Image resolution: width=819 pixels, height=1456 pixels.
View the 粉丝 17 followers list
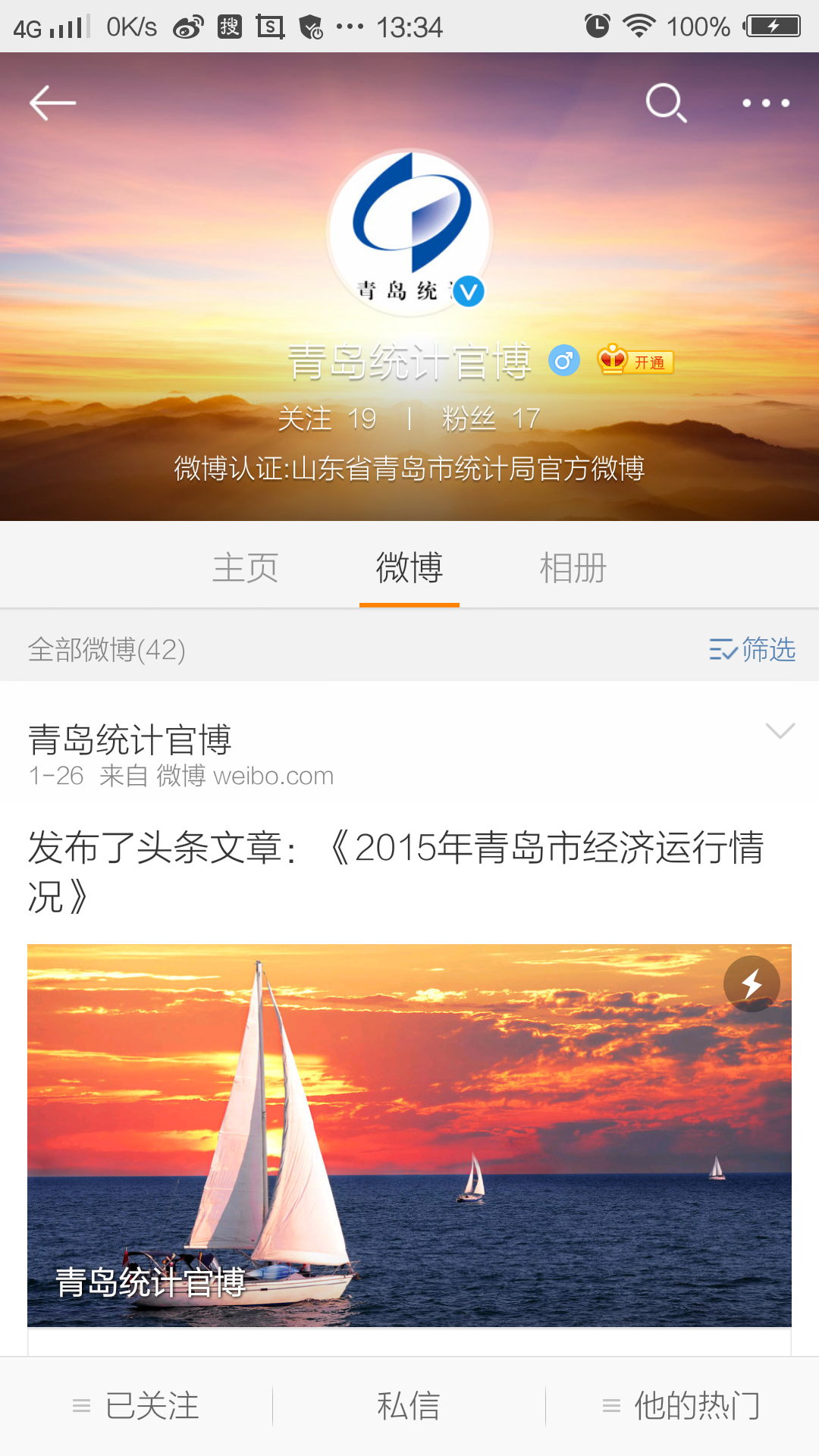pyautogui.click(x=491, y=419)
